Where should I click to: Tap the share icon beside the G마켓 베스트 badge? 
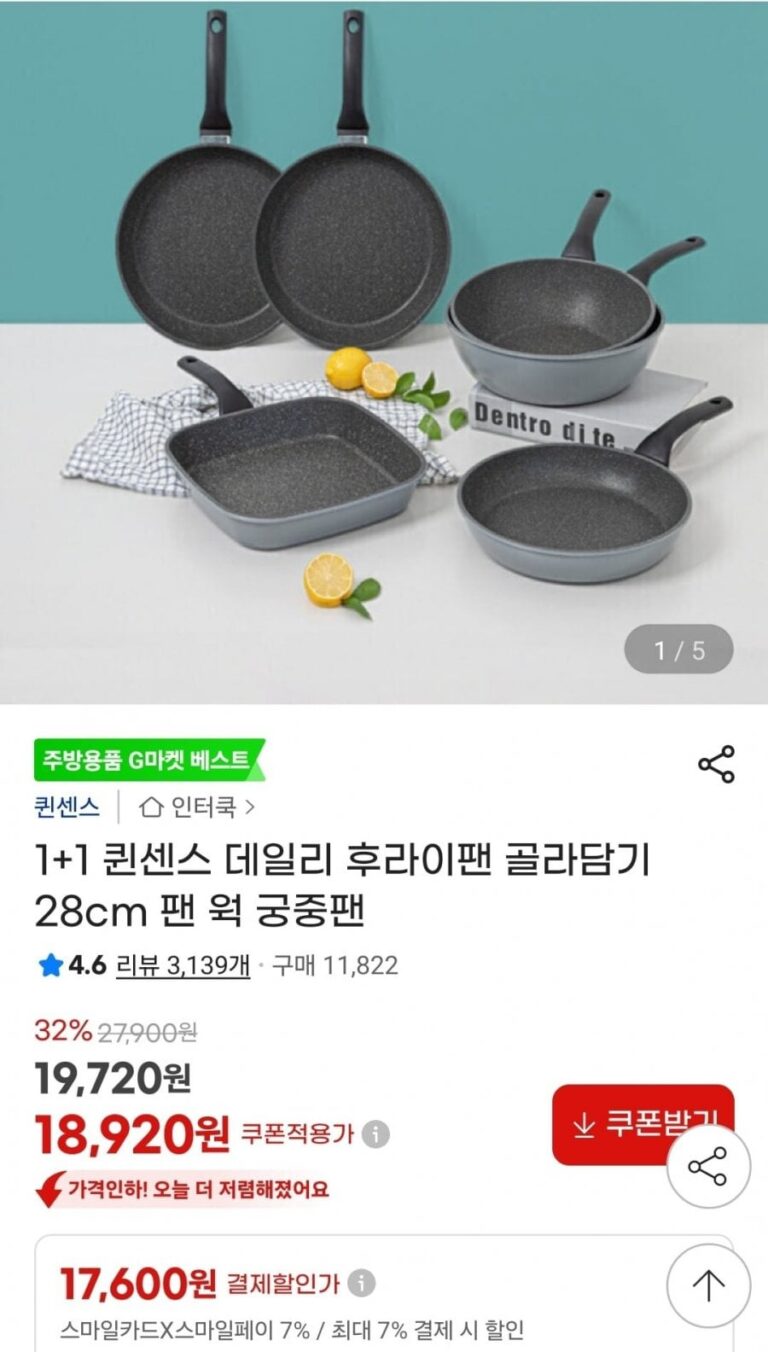[x=716, y=764]
